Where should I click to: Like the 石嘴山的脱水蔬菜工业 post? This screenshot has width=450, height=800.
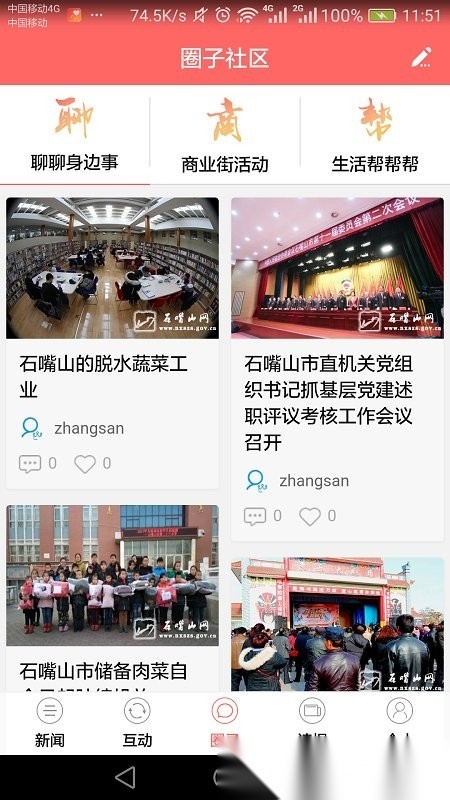tap(92, 463)
